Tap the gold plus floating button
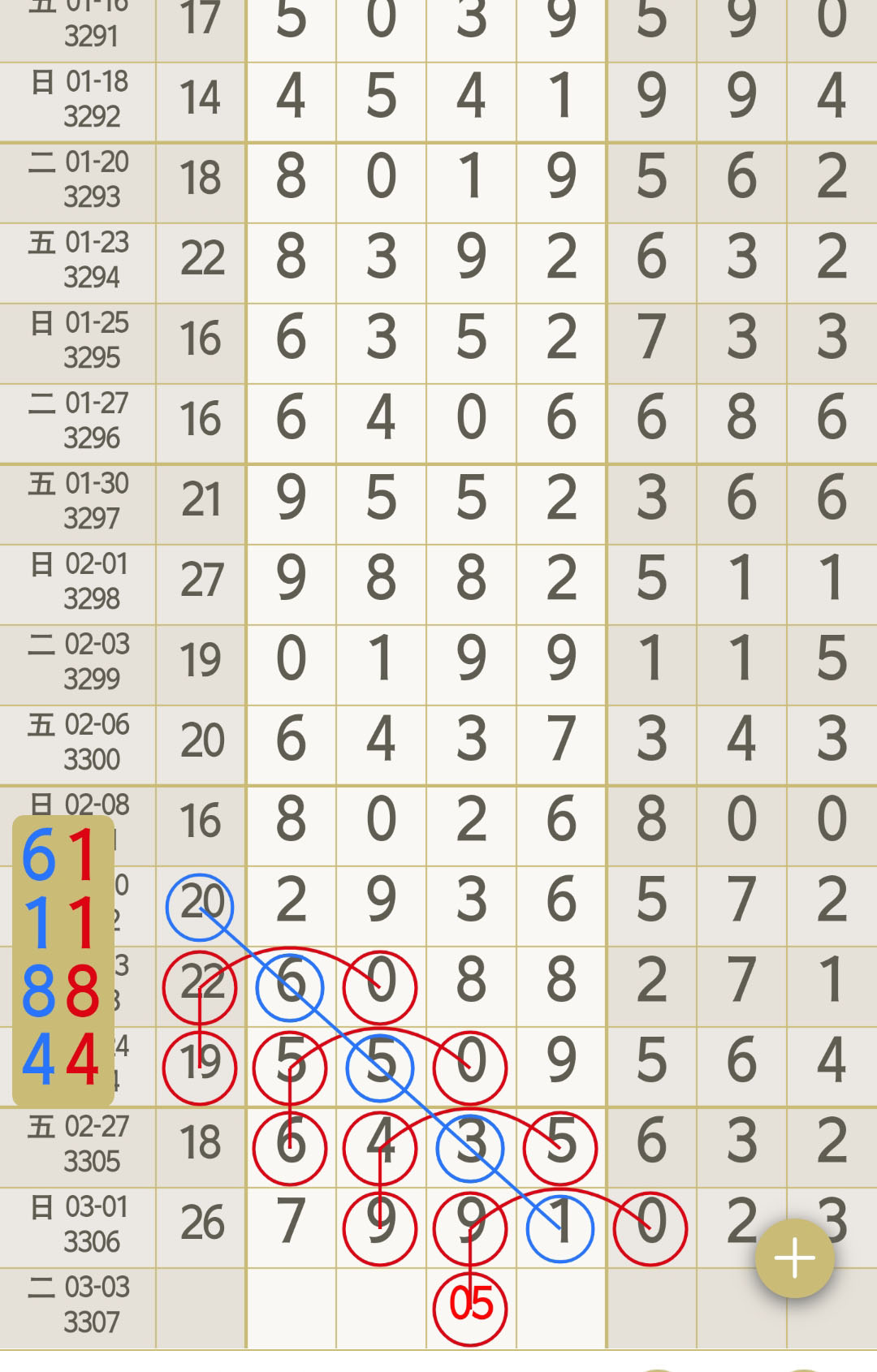 pos(794,1258)
